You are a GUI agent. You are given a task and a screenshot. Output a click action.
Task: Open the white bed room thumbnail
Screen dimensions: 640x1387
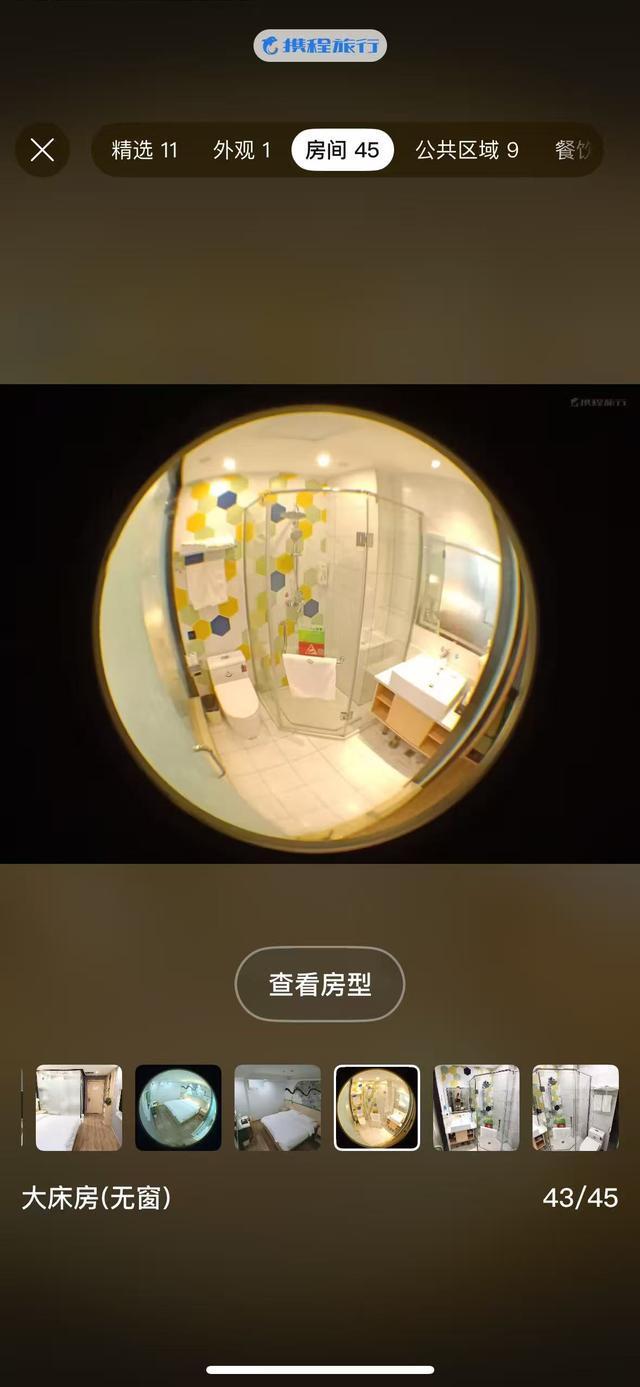[x=277, y=1107]
